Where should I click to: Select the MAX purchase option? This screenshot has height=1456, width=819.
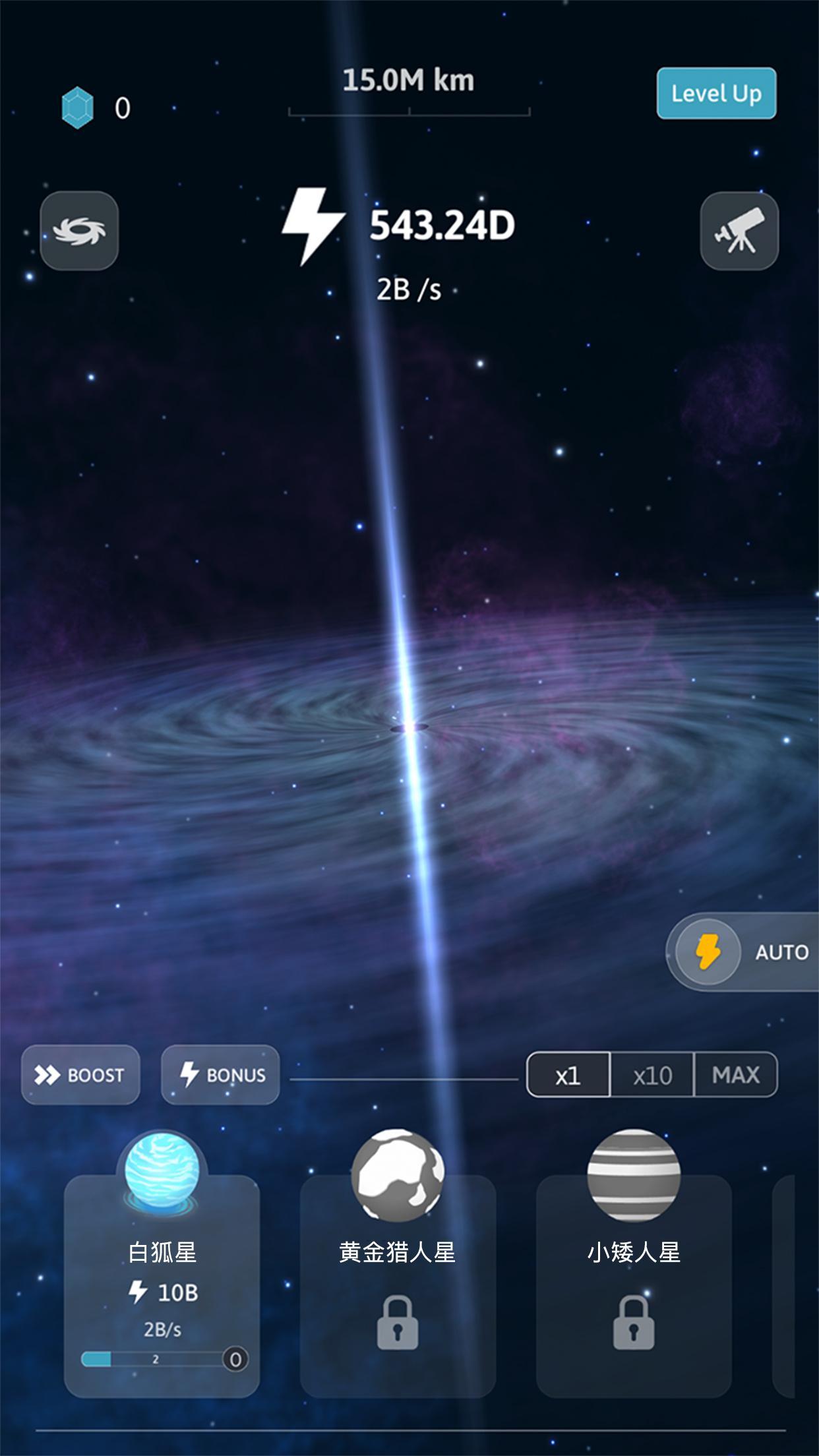734,1075
